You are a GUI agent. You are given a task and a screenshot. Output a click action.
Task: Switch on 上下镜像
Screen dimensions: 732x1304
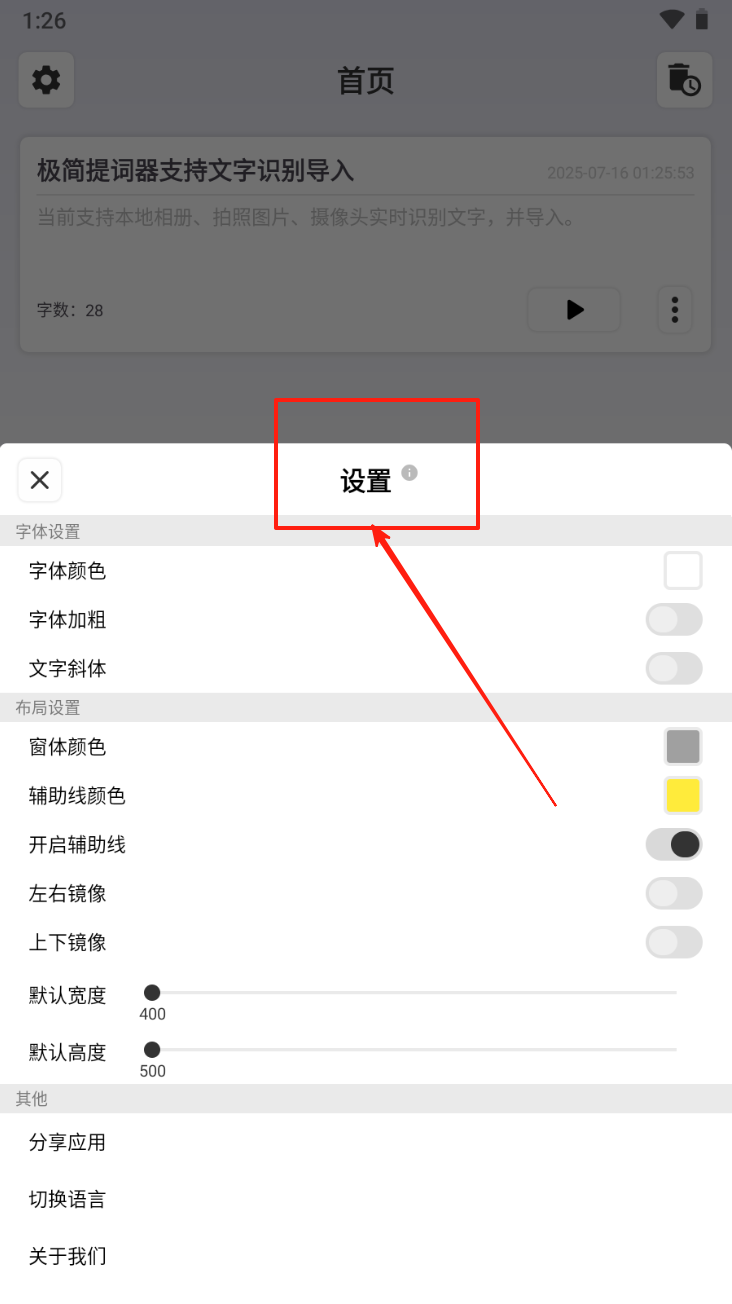pyautogui.click(x=674, y=942)
